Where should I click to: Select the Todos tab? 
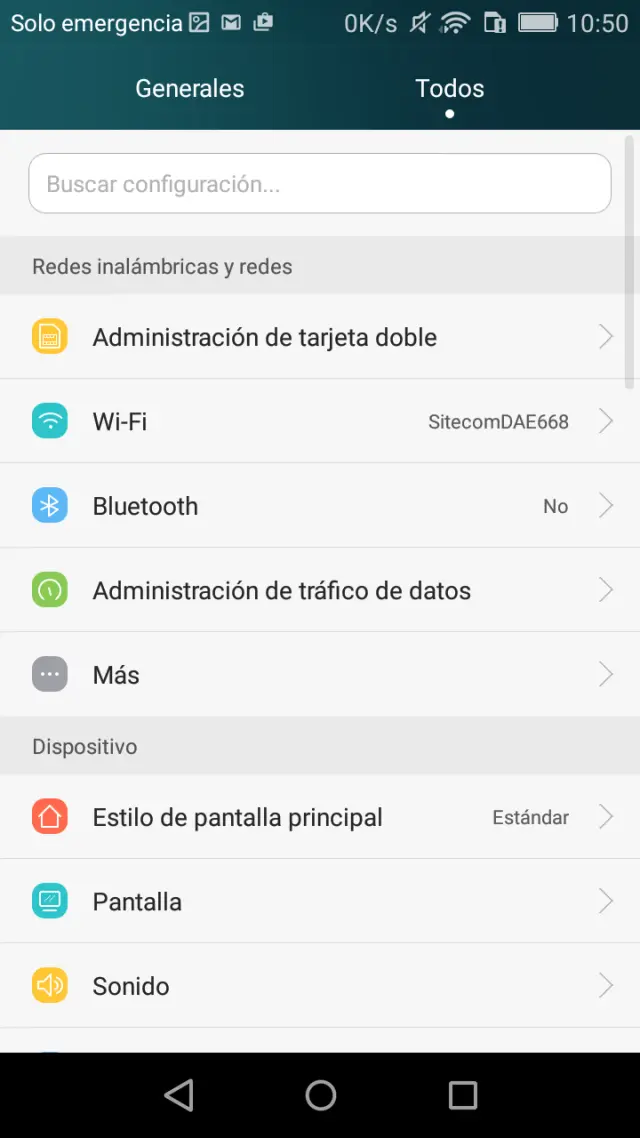[x=450, y=89]
